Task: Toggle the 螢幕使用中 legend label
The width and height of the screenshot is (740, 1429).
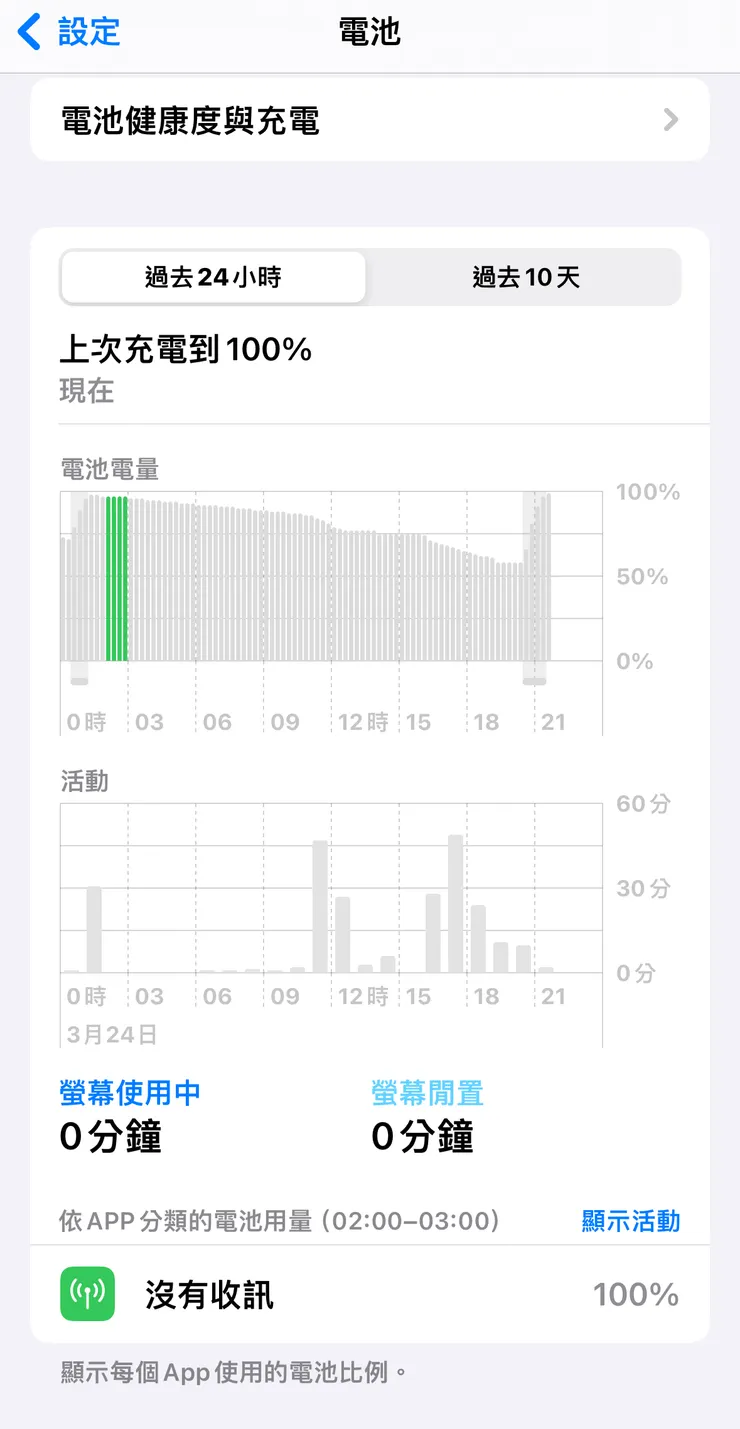Action: (x=129, y=1092)
